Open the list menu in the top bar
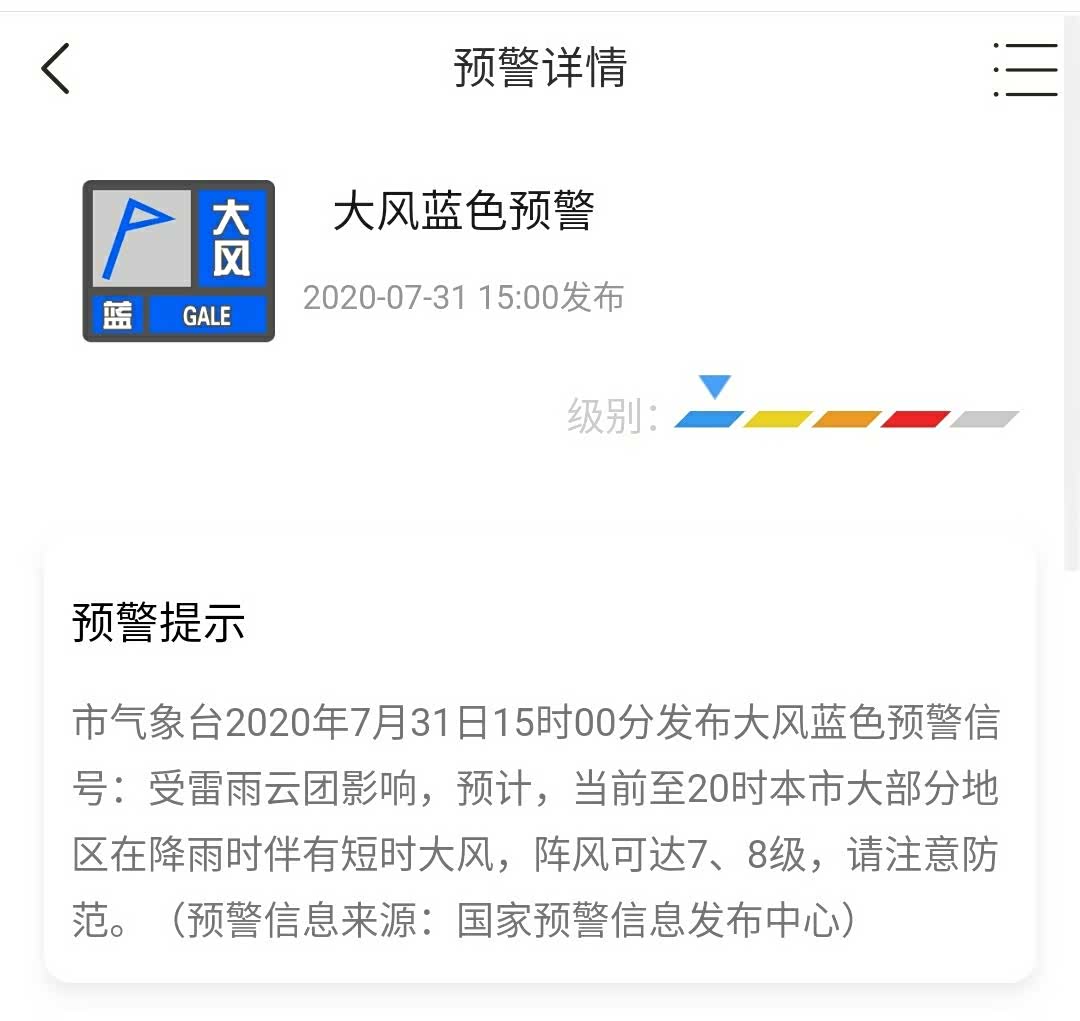1080x1021 pixels. [x=1026, y=70]
